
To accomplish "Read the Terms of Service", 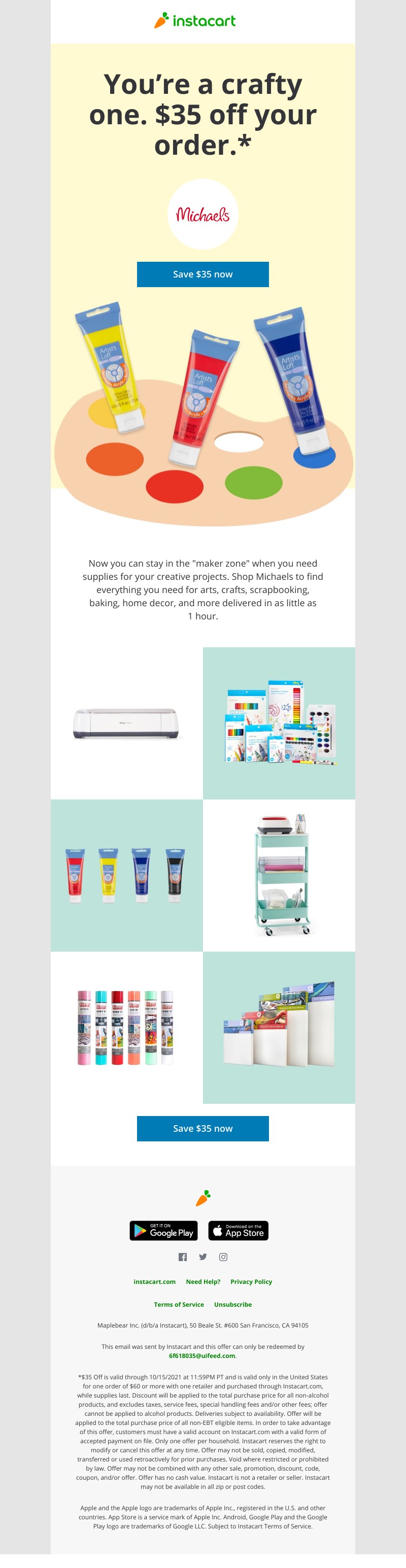I will (x=178, y=1304).
